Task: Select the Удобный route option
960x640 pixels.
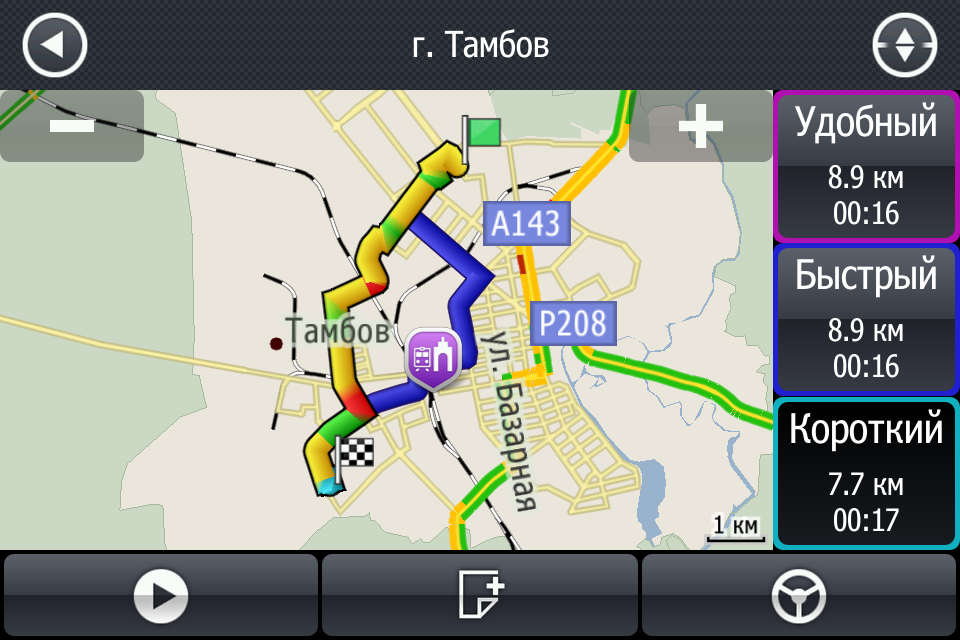Action: click(x=866, y=166)
